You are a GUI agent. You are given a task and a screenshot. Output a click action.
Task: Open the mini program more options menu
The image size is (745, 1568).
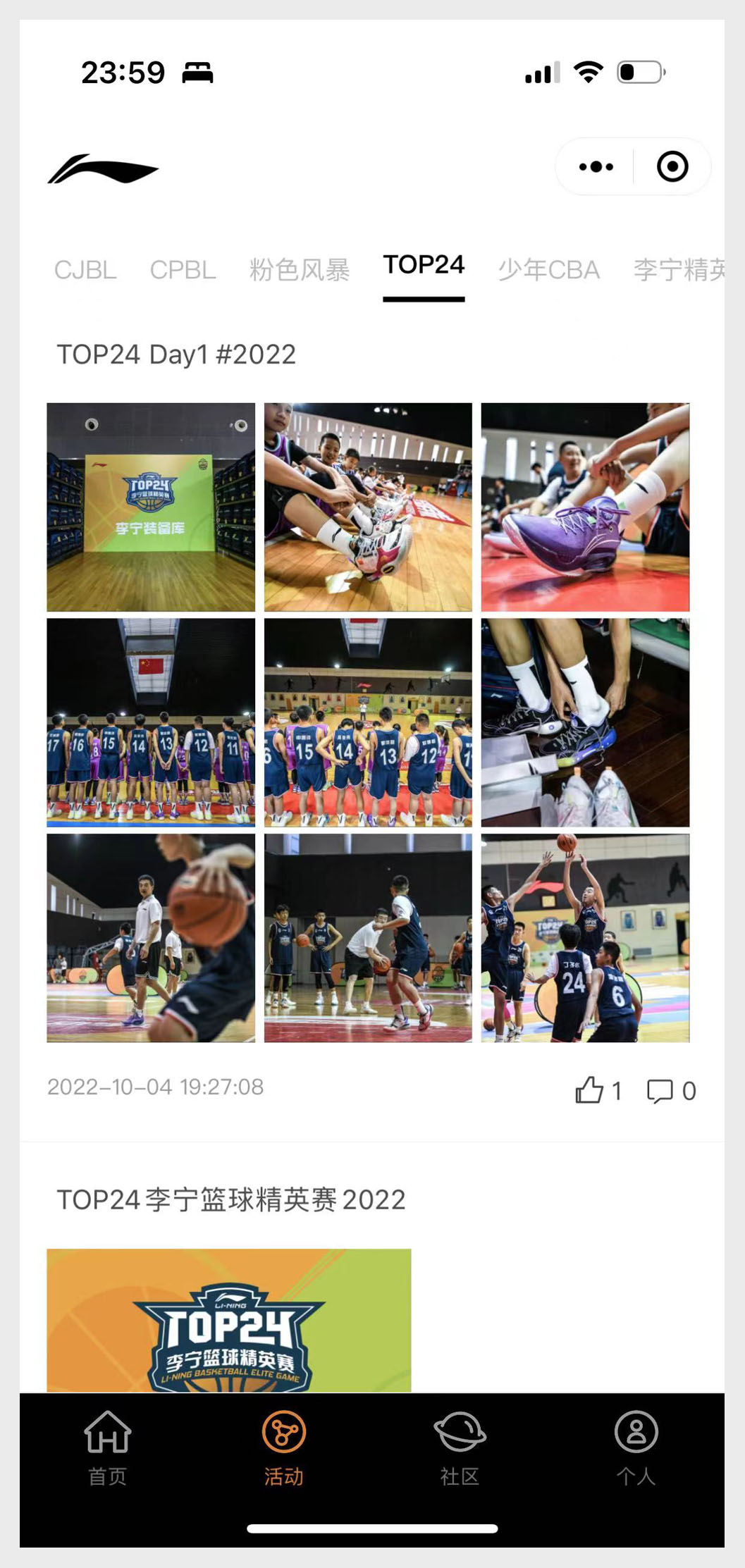(596, 167)
